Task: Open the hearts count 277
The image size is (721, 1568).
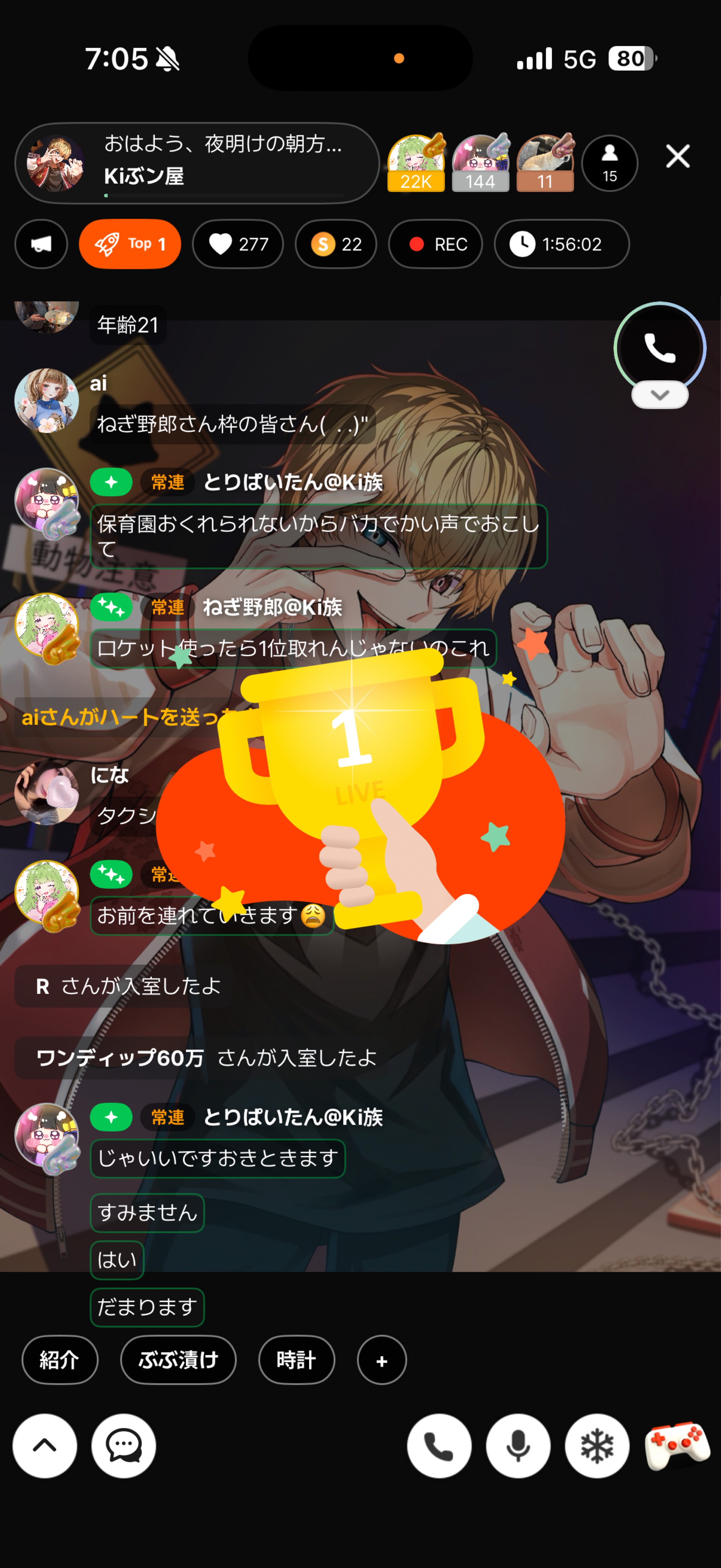Action: [238, 244]
